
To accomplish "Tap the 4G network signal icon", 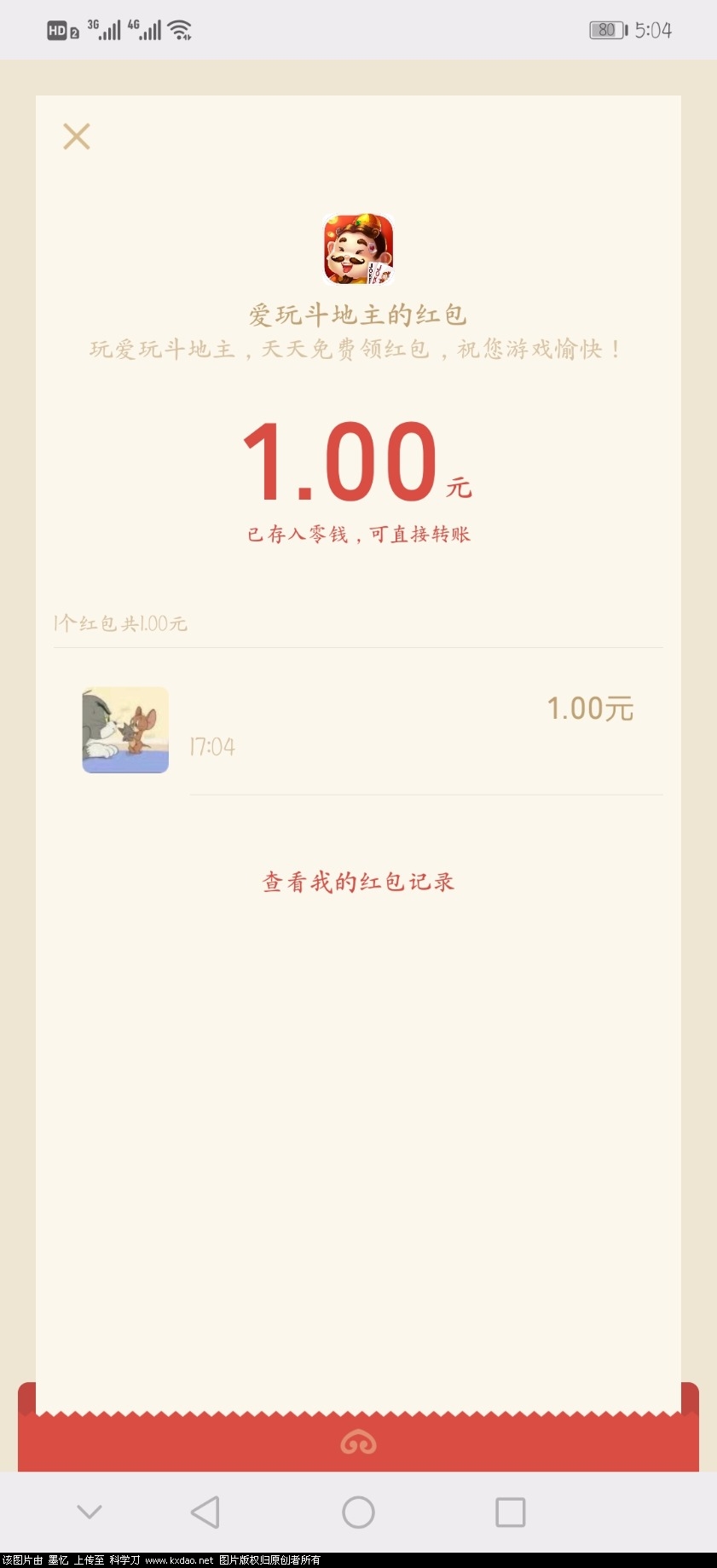I will pyautogui.click(x=147, y=29).
